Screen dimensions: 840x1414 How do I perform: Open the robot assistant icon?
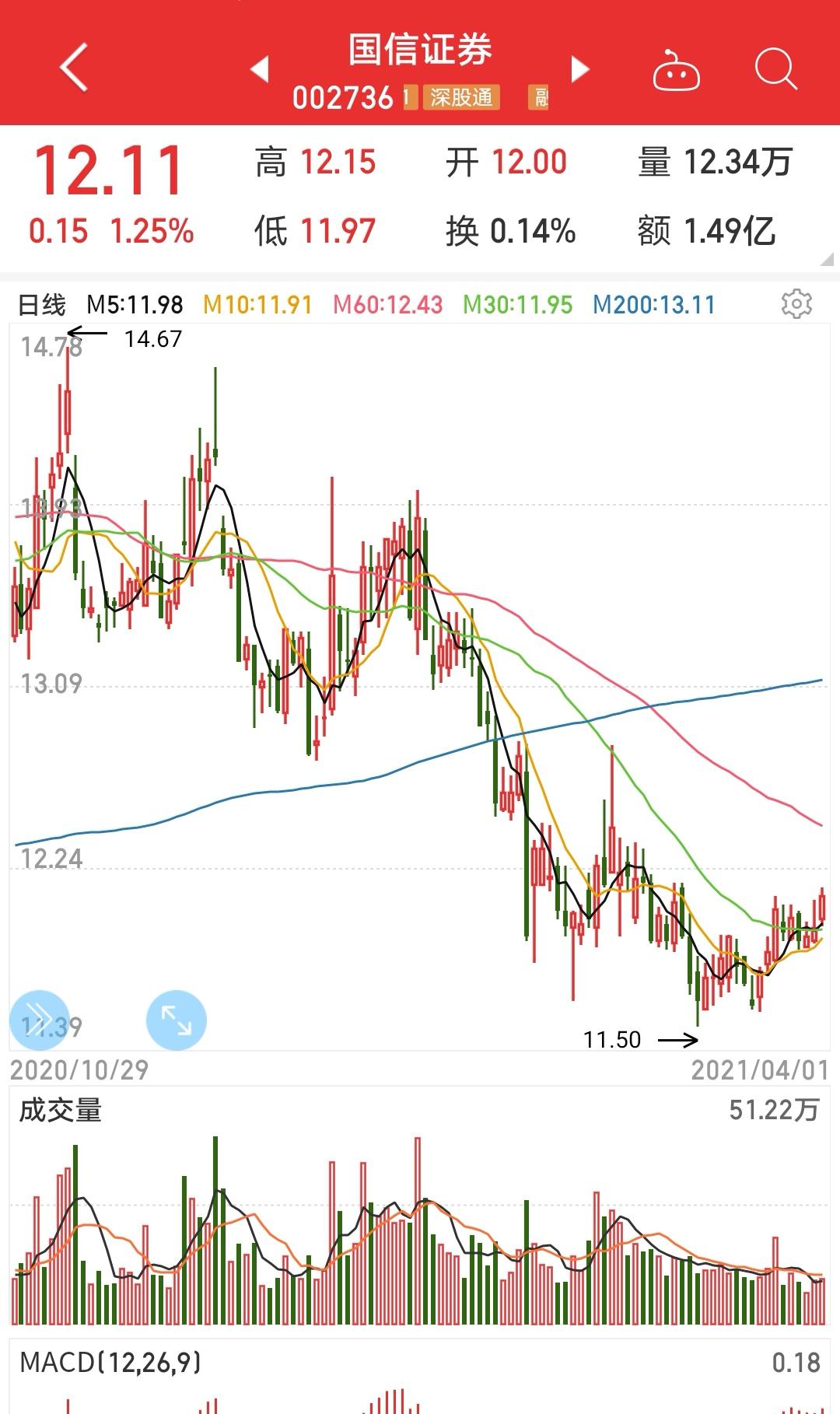click(x=675, y=71)
